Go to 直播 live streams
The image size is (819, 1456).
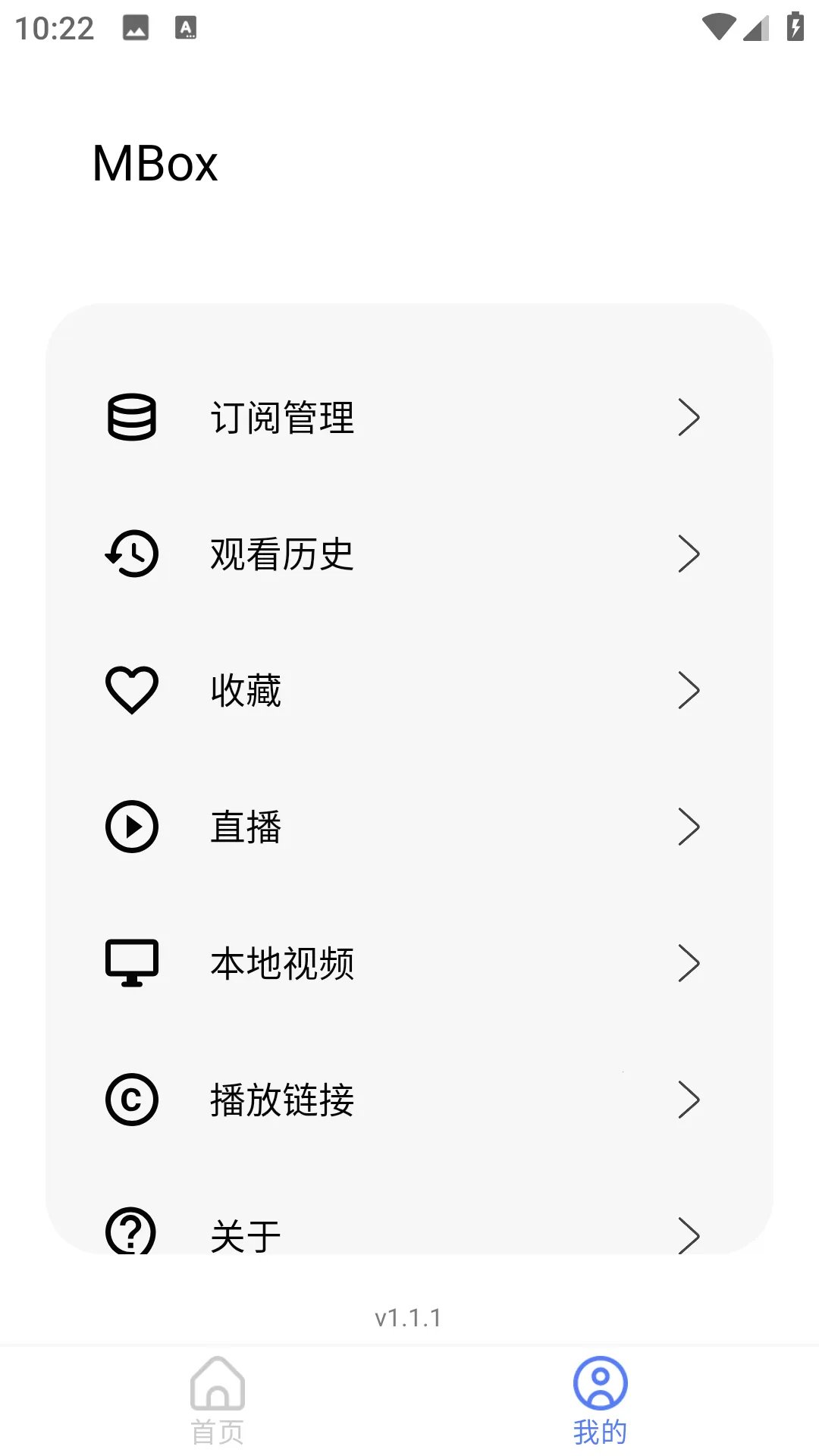409,827
